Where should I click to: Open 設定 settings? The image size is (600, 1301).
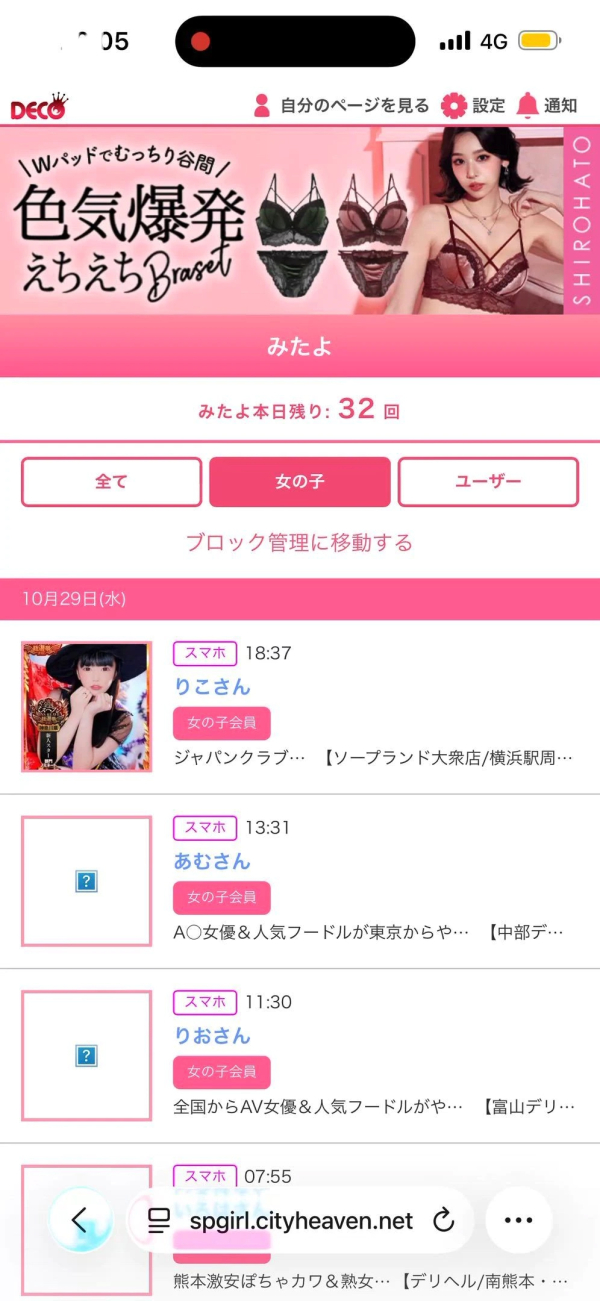coord(472,105)
